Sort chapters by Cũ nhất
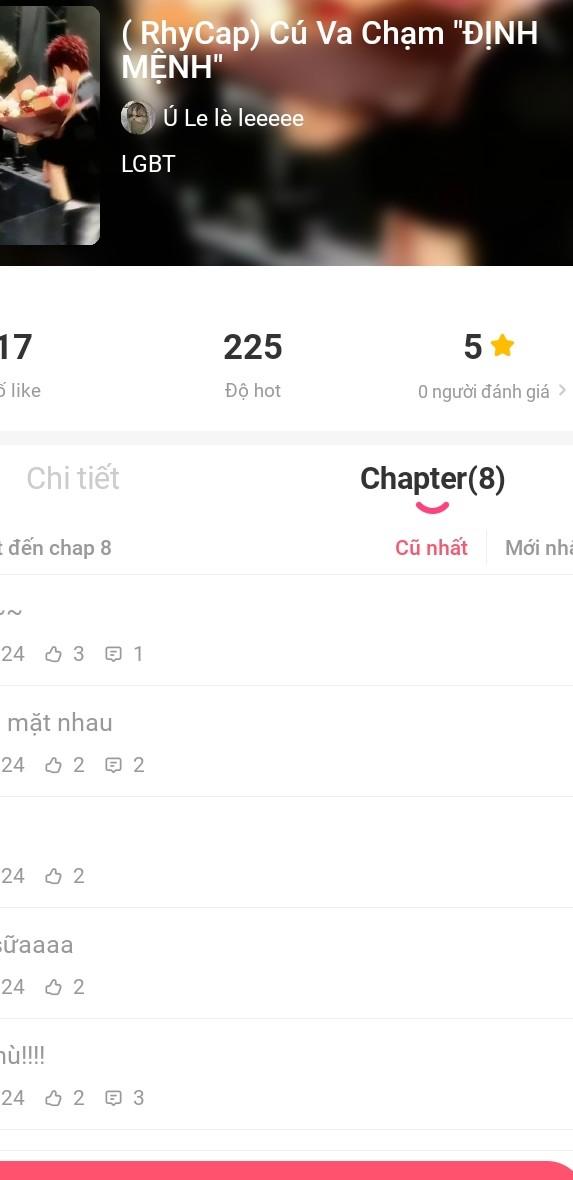Screen dimensions: 573x1180 pyautogui.click(x=431, y=547)
